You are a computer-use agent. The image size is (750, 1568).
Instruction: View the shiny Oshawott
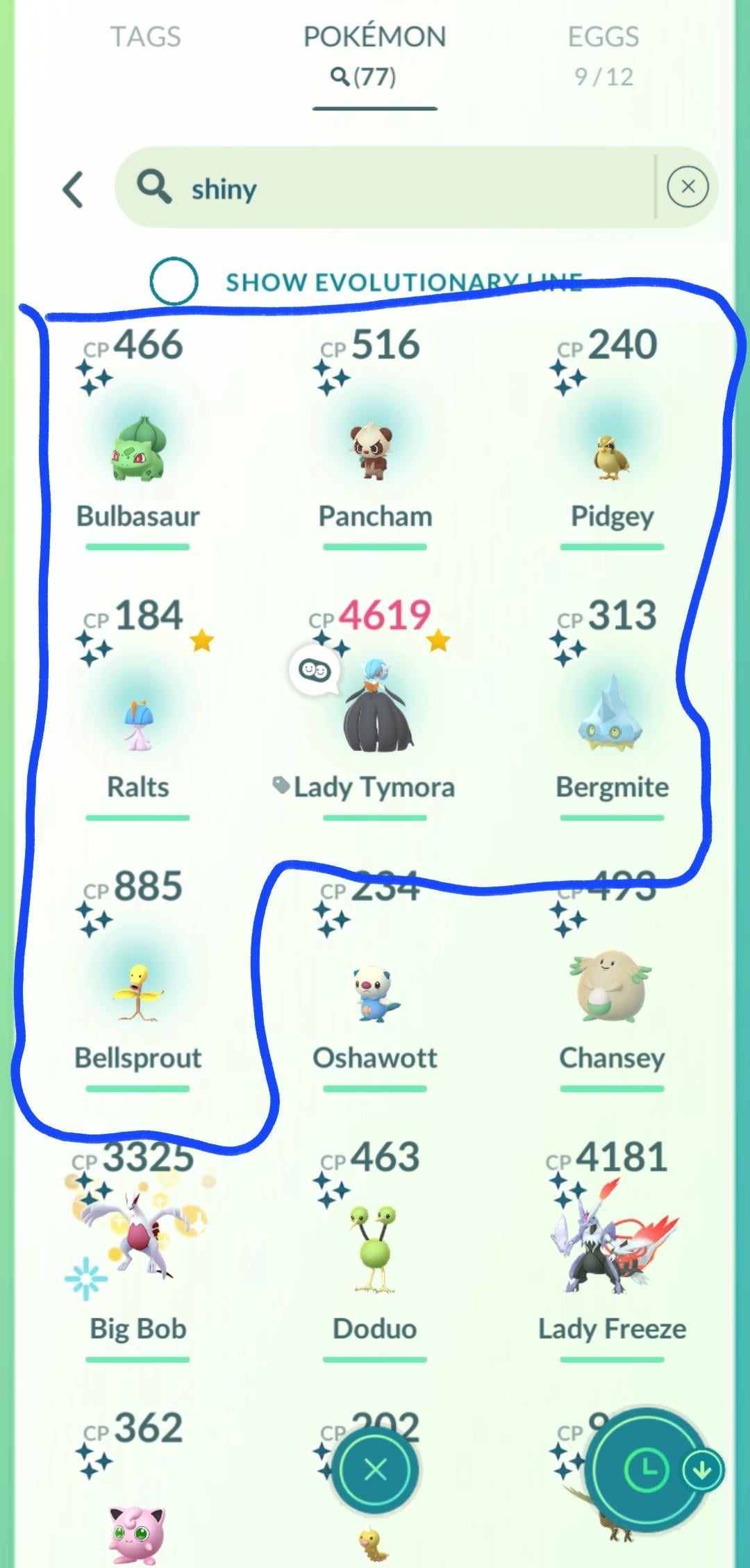(374, 993)
